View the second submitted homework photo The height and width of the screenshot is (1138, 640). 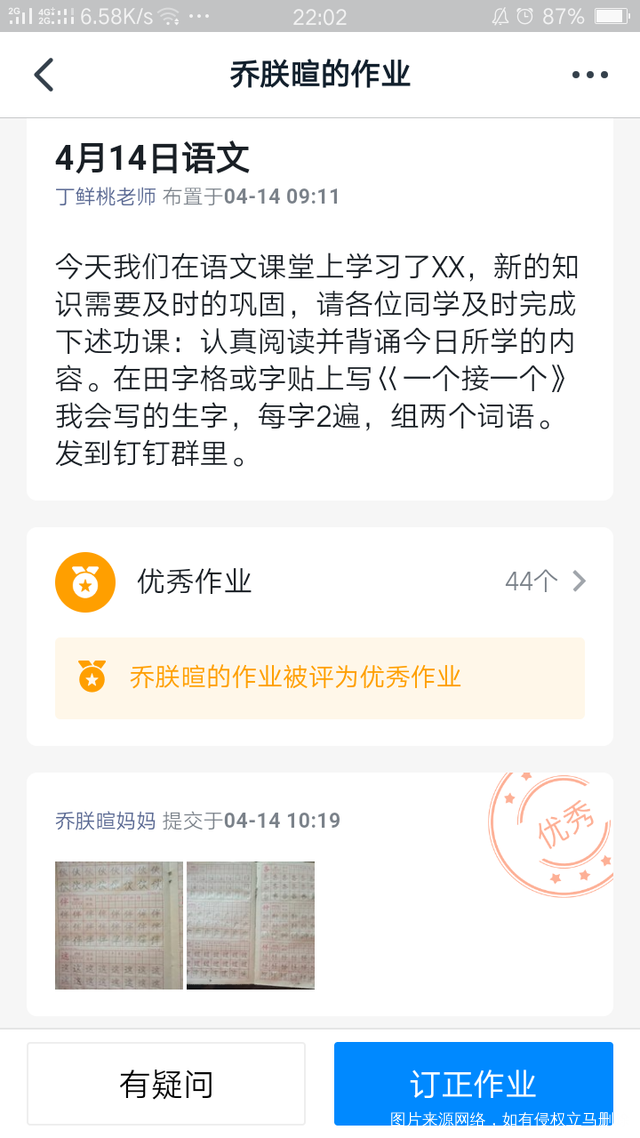point(251,925)
